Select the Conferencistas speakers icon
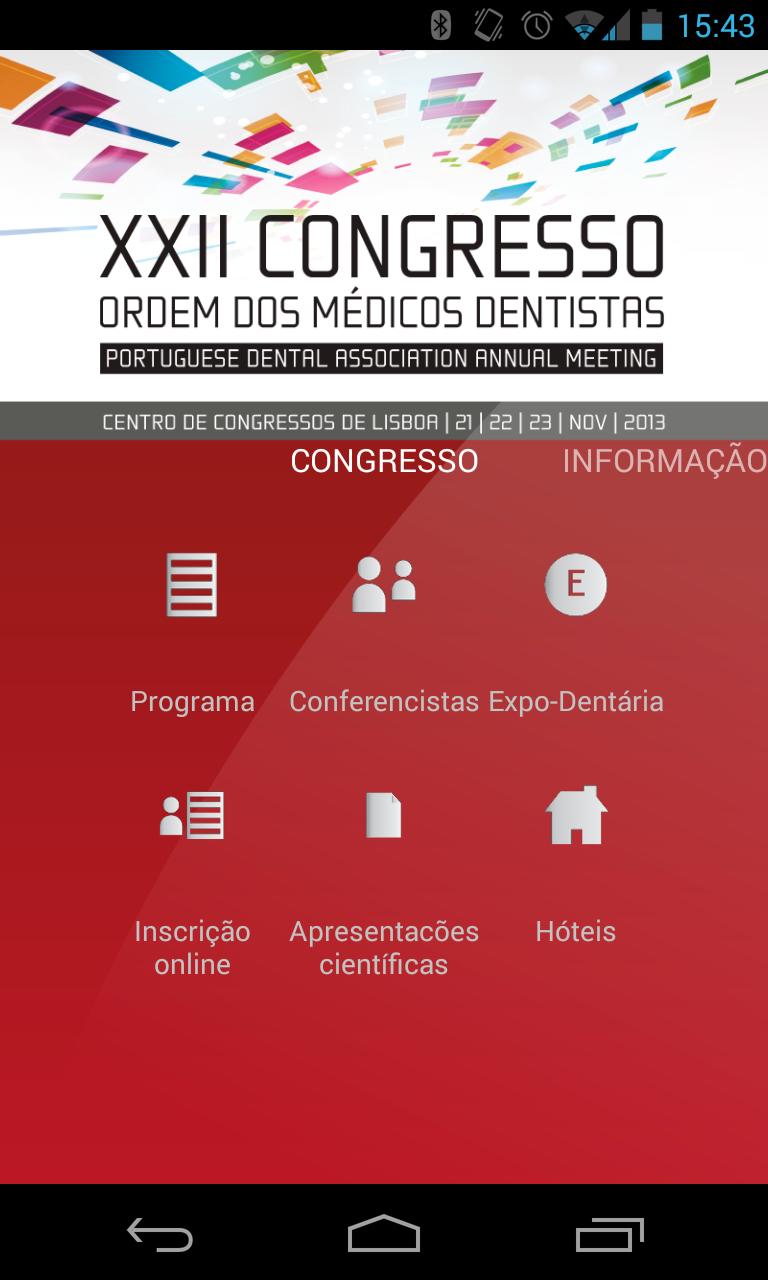This screenshot has width=768, height=1280. pos(384,585)
